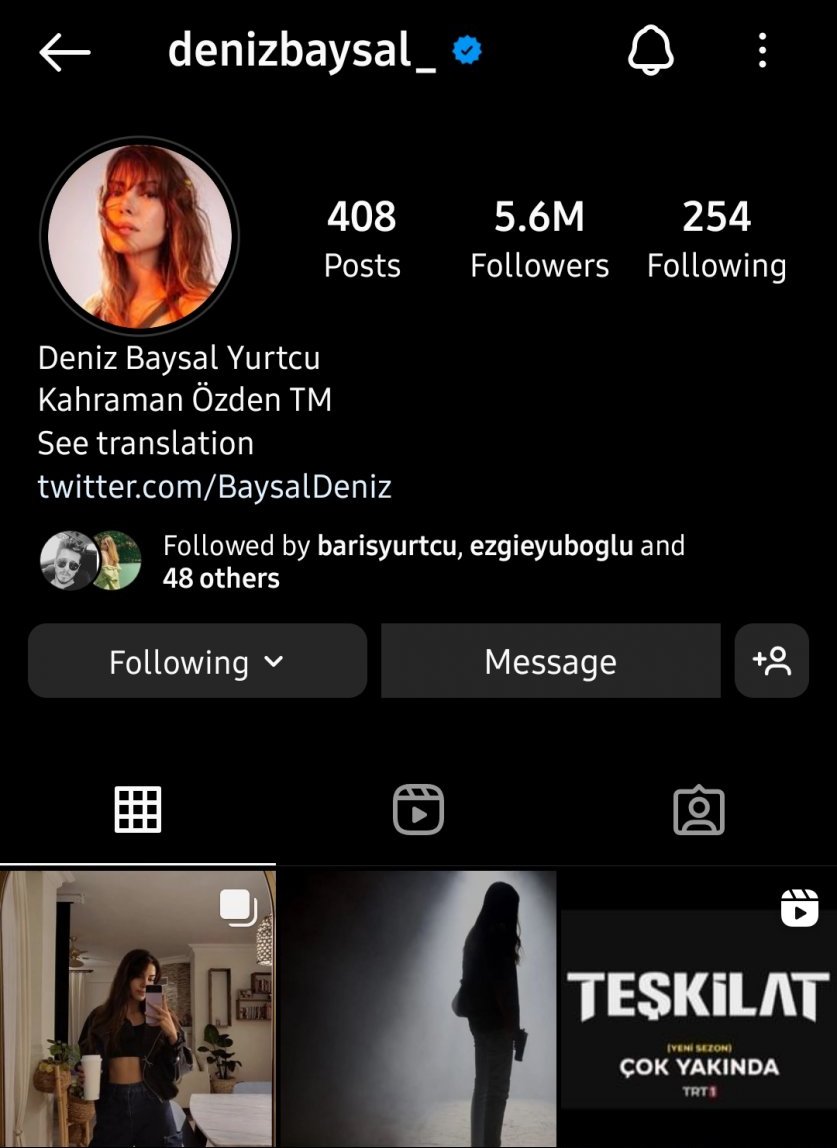Show suggested accounts with the add-person button
Screen dimensions: 837x1148
click(771, 661)
